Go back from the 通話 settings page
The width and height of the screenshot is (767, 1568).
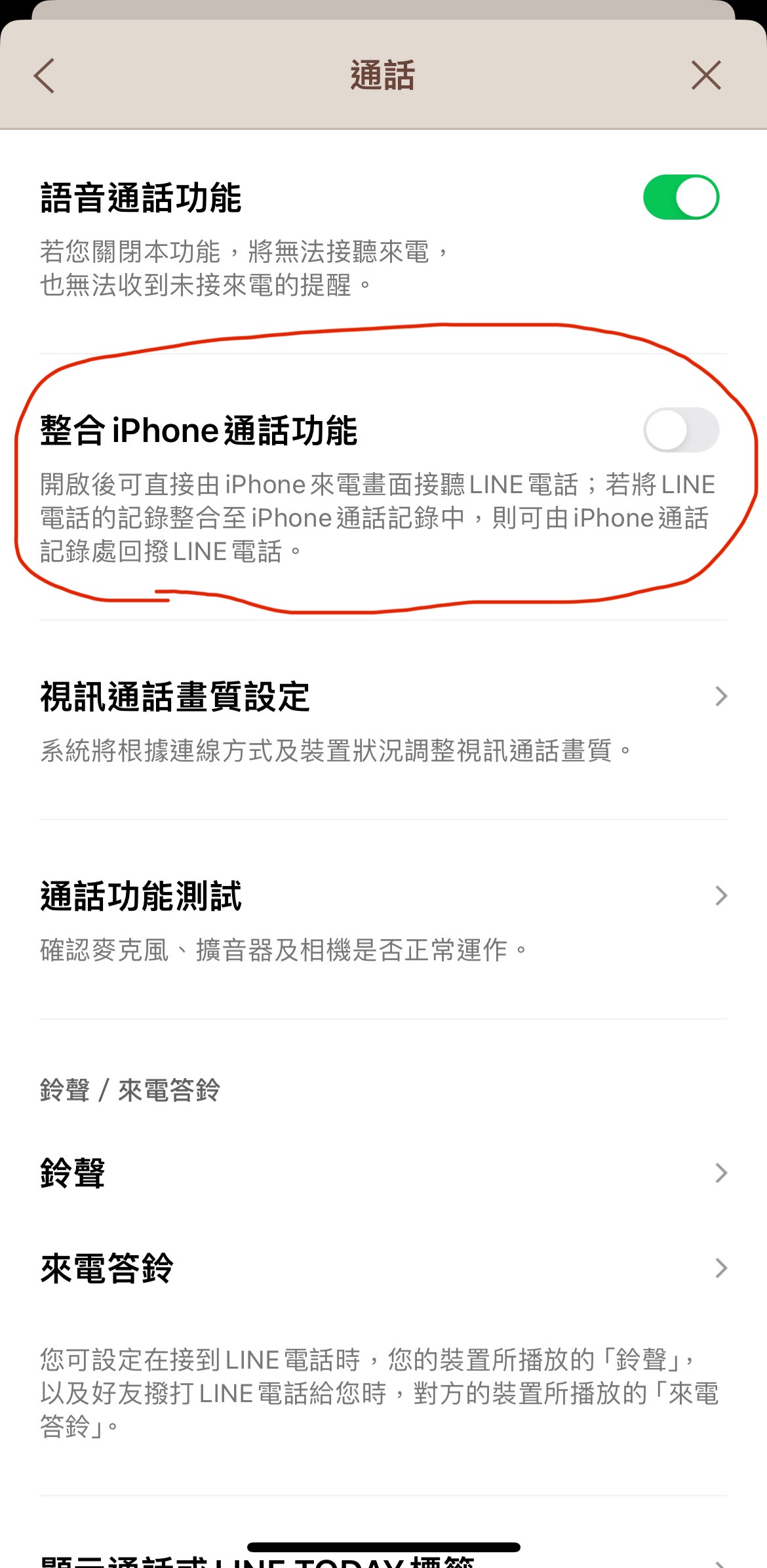tap(45, 76)
